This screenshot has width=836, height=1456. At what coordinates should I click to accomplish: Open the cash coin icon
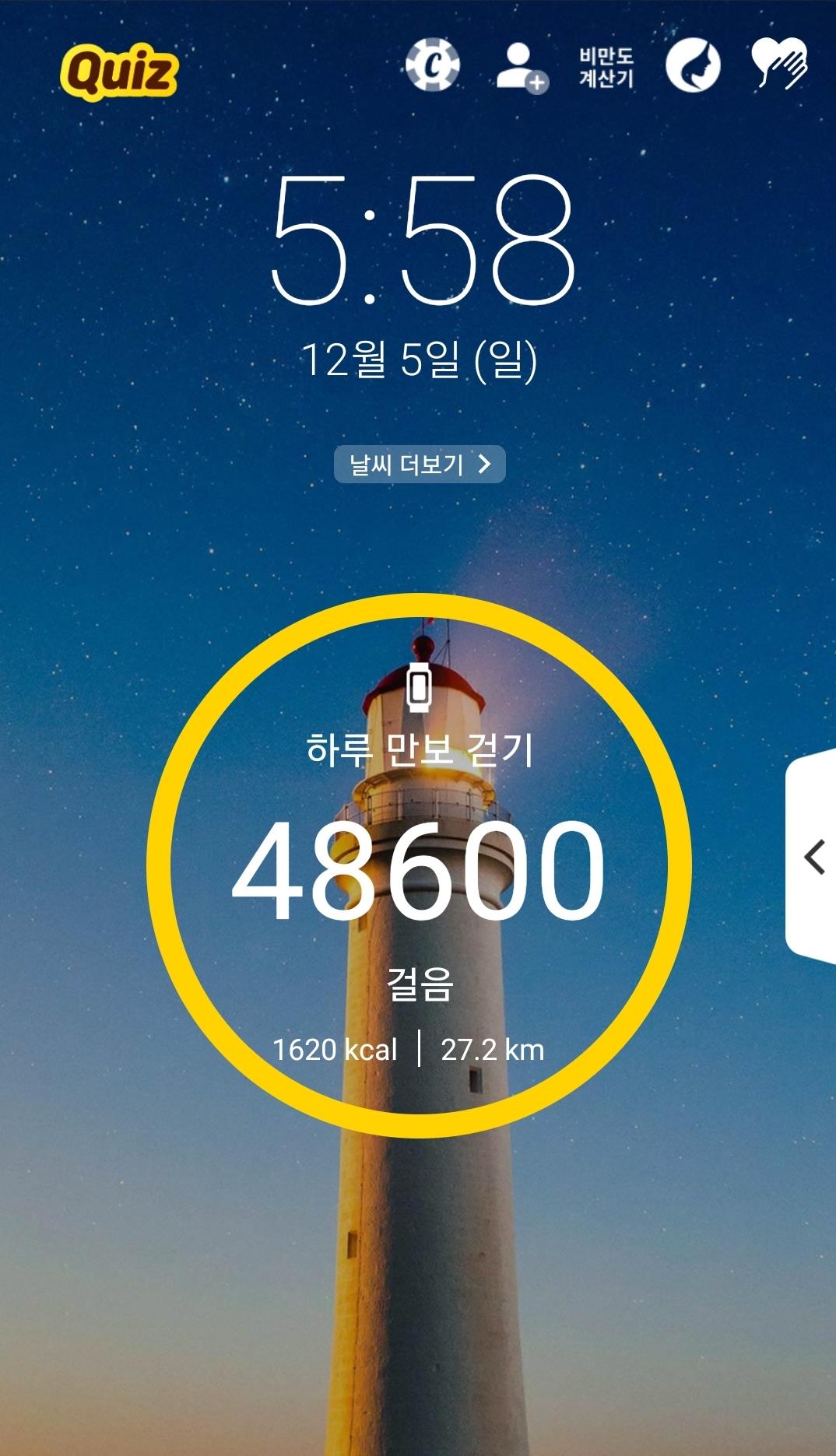[x=433, y=65]
